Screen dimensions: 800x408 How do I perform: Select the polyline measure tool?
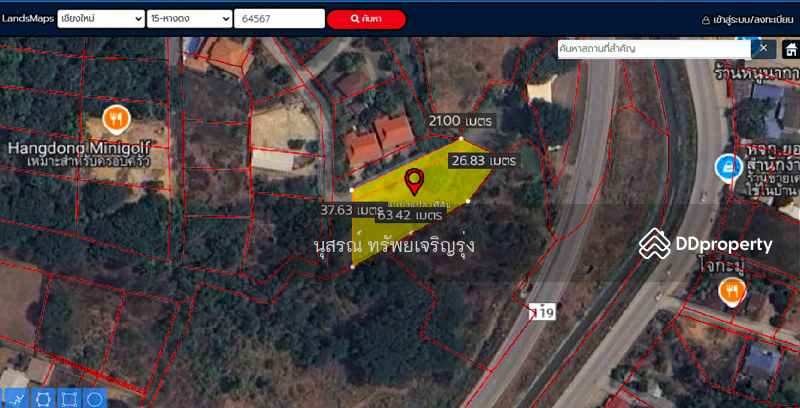pos(14,398)
